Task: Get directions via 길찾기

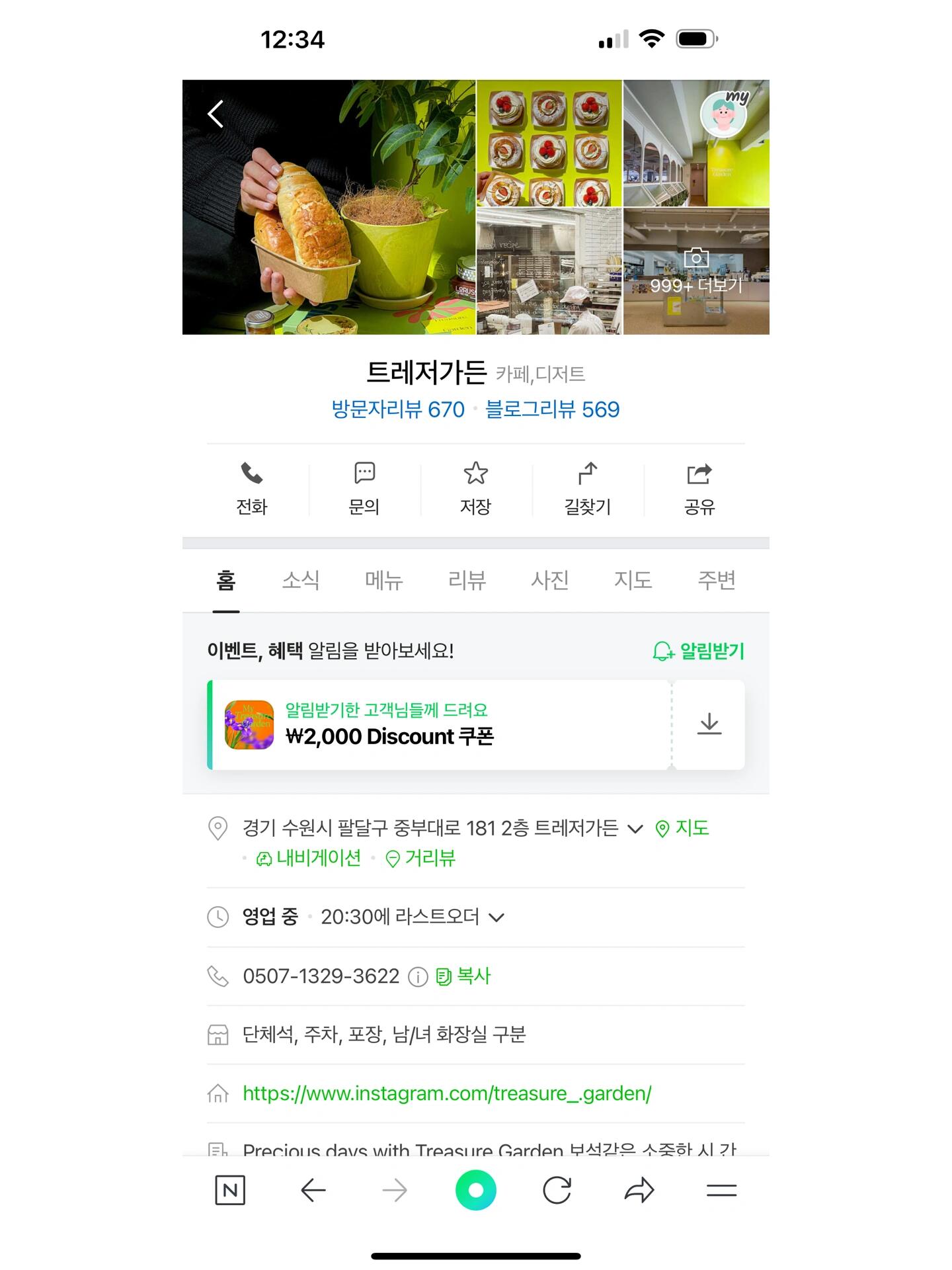Action: pos(587,489)
